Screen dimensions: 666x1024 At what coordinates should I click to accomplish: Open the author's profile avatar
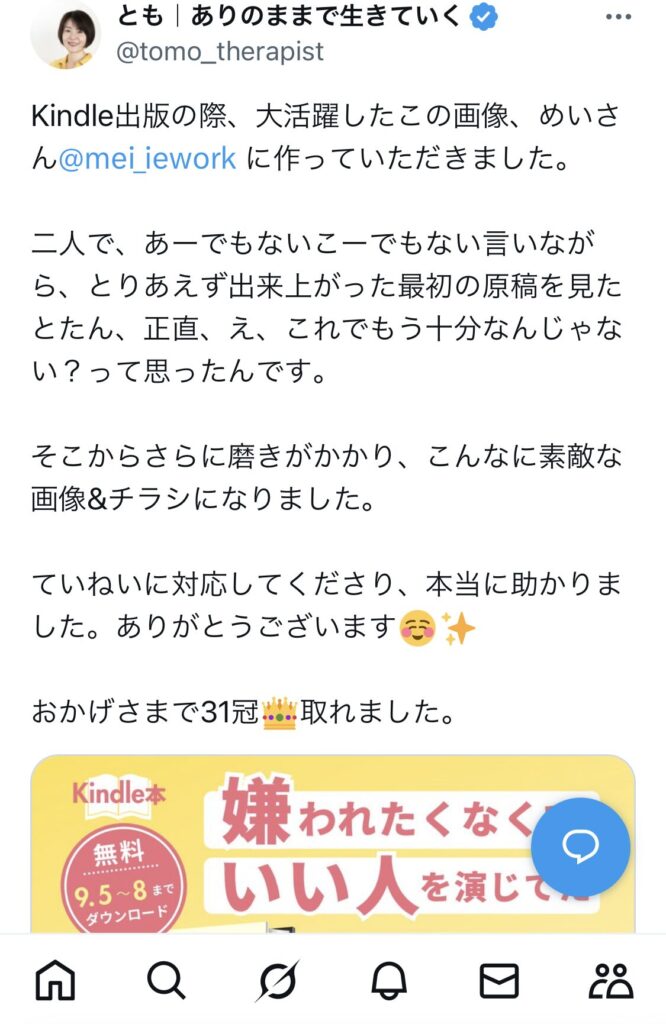click(x=66, y=36)
